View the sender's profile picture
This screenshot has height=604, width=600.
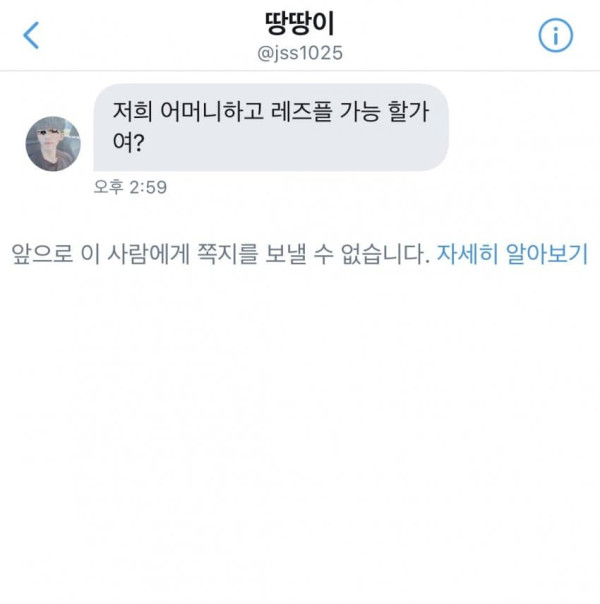click(53, 143)
